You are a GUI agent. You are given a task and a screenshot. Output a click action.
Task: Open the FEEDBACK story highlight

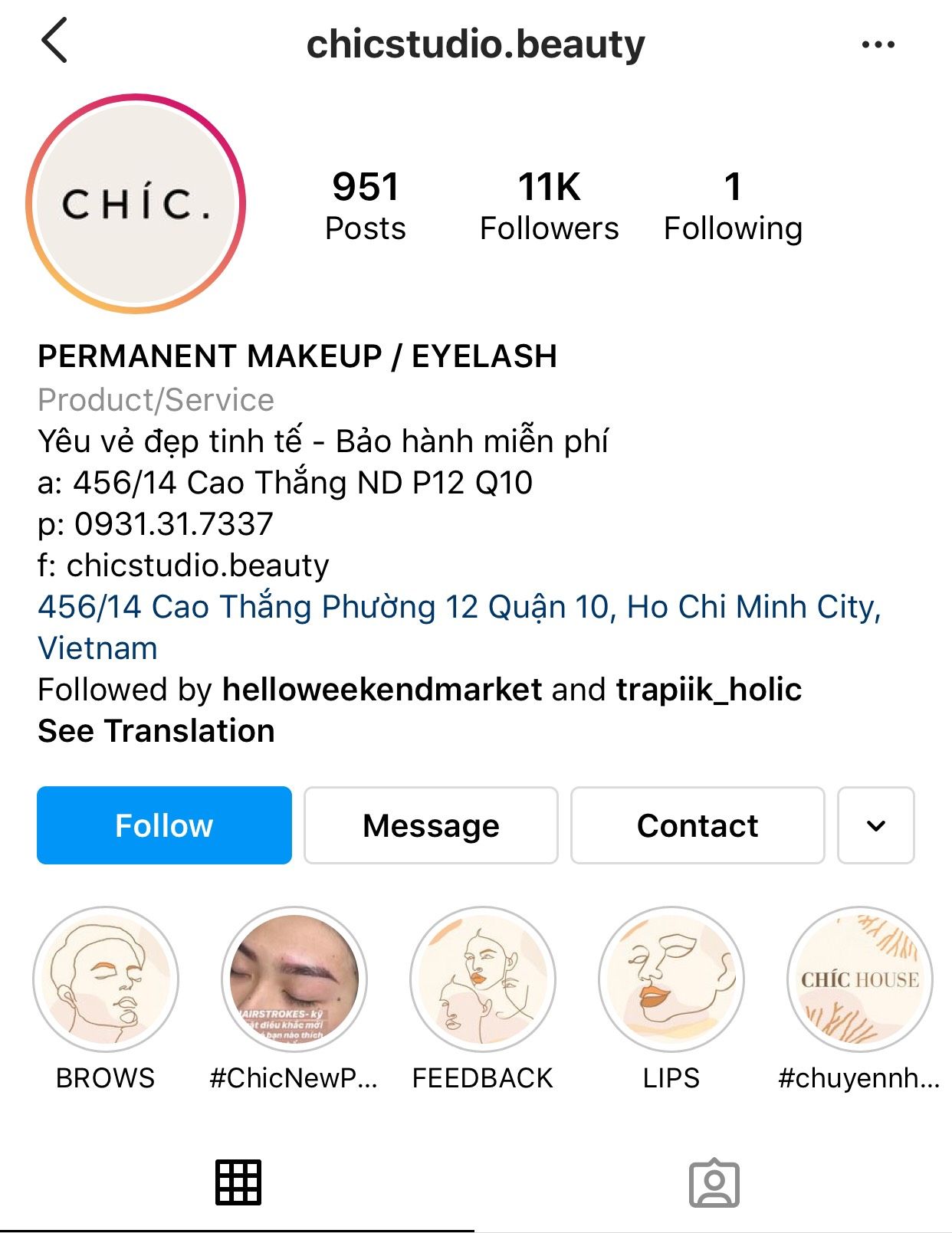pos(483,979)
